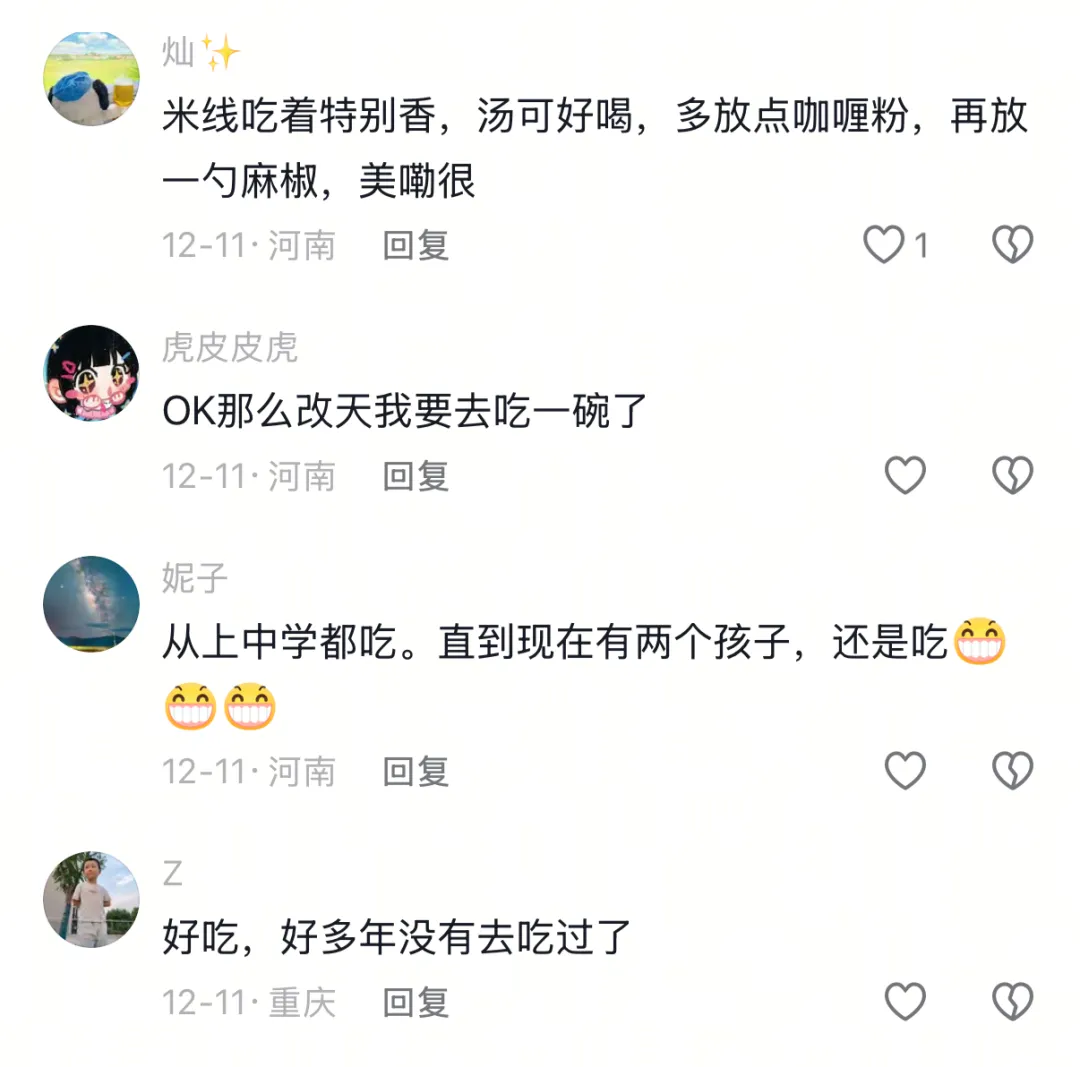Image resolution: width=1080 pixels, height=1067 pixels.
Task: Dislike 虎皮皮虎's comment
Action: pyautogui.click(x=1012, y=476)
